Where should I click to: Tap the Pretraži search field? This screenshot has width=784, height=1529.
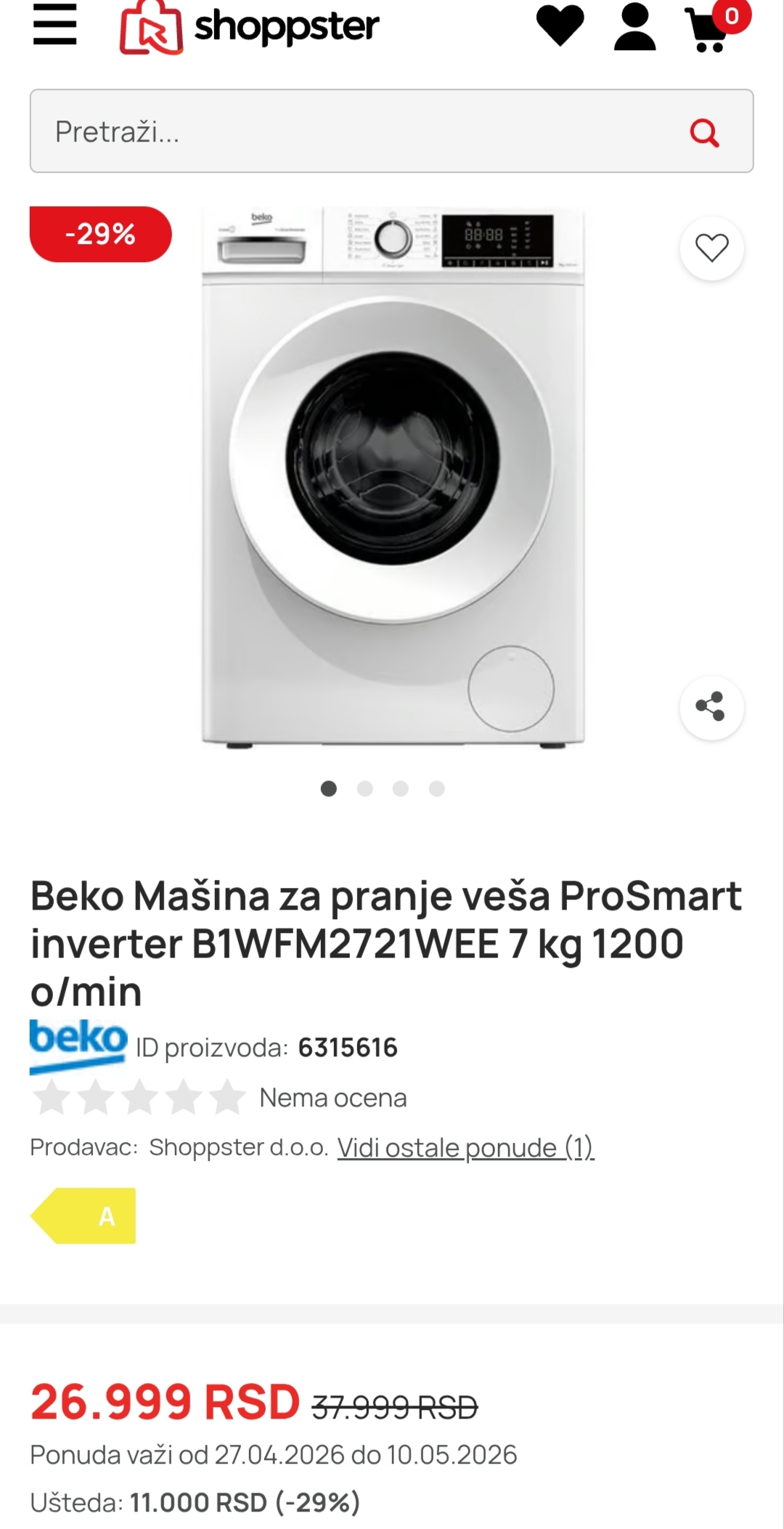point(356,131)
